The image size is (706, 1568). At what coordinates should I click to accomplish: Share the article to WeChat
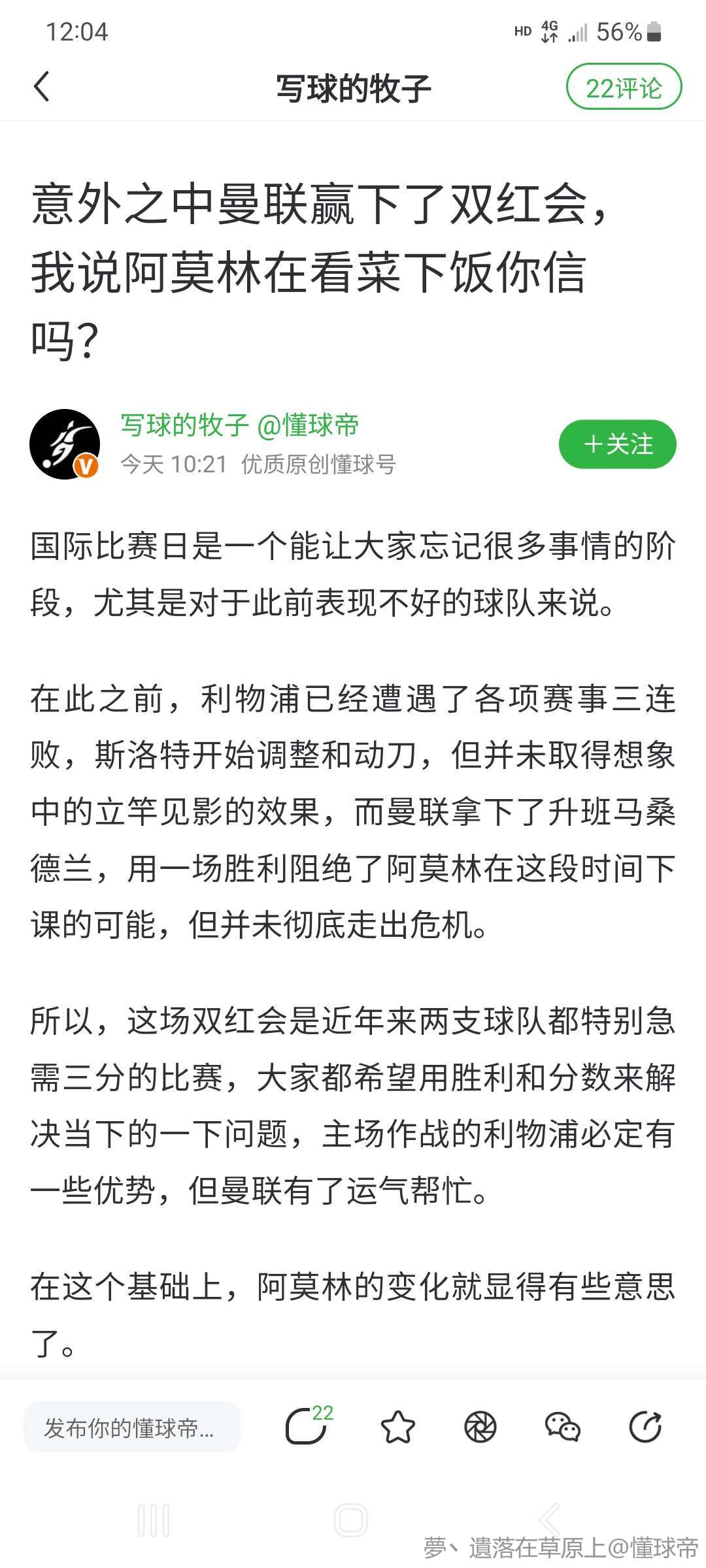point(562,1428)
